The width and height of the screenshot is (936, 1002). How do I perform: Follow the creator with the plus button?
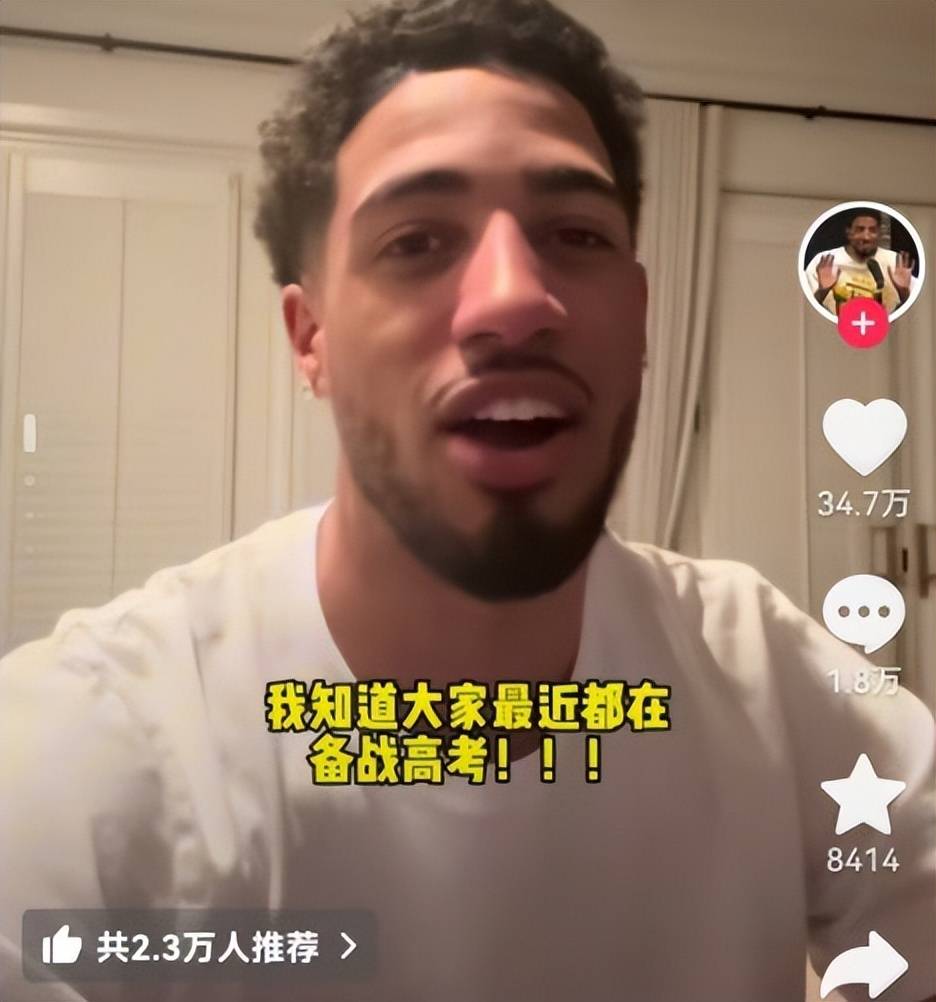point(863,324)
